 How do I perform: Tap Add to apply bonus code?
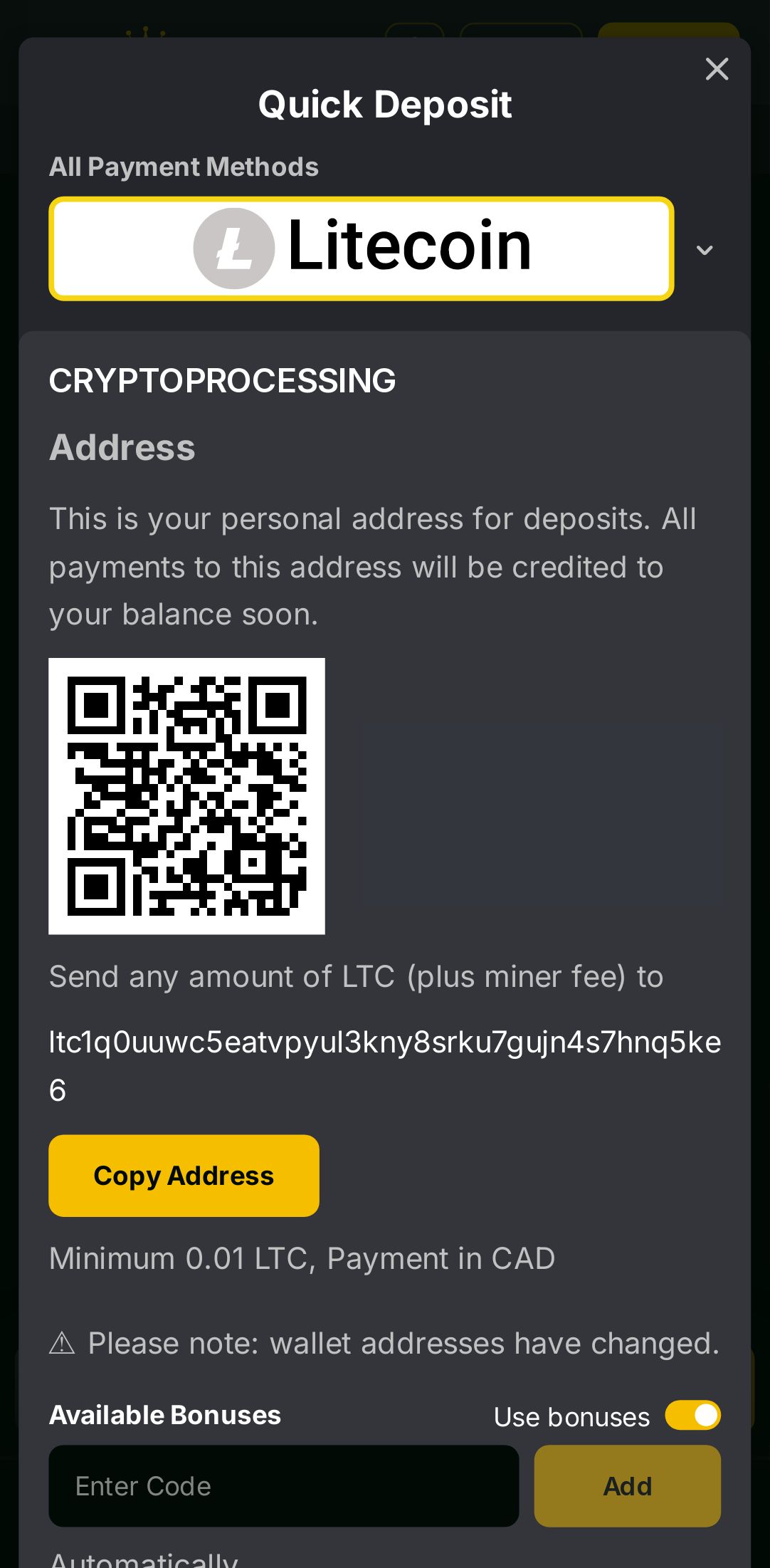(x=627, y=1485)
